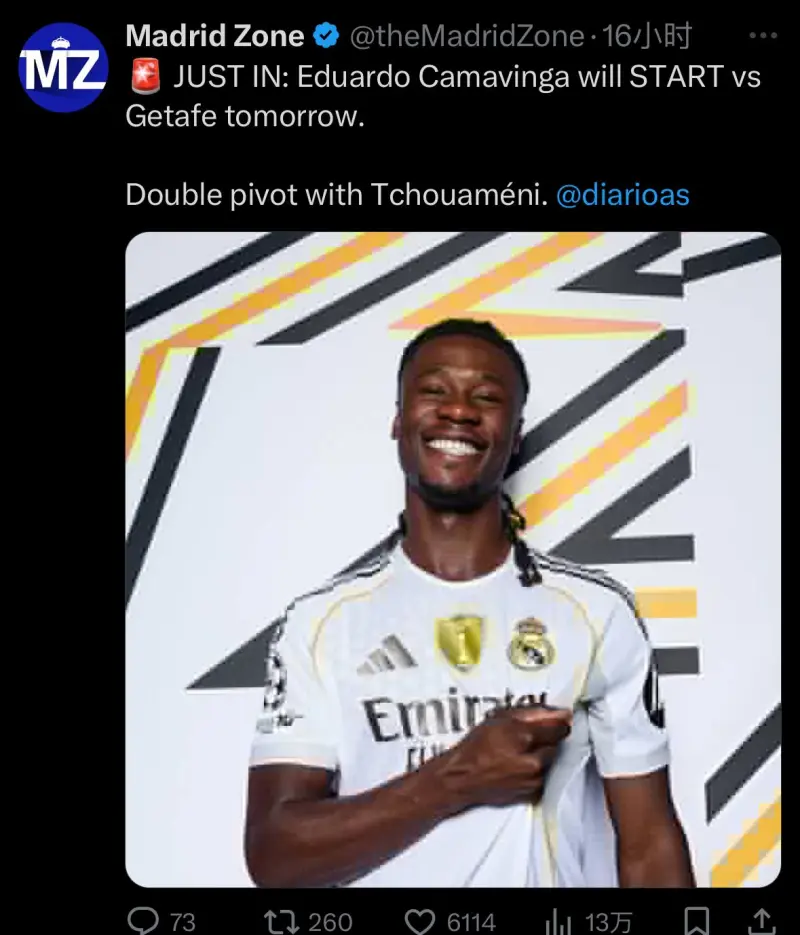This screenshot has width=800, height=935.
Task: Open the @diarioas mention link
Action: (x=622, y=194)
